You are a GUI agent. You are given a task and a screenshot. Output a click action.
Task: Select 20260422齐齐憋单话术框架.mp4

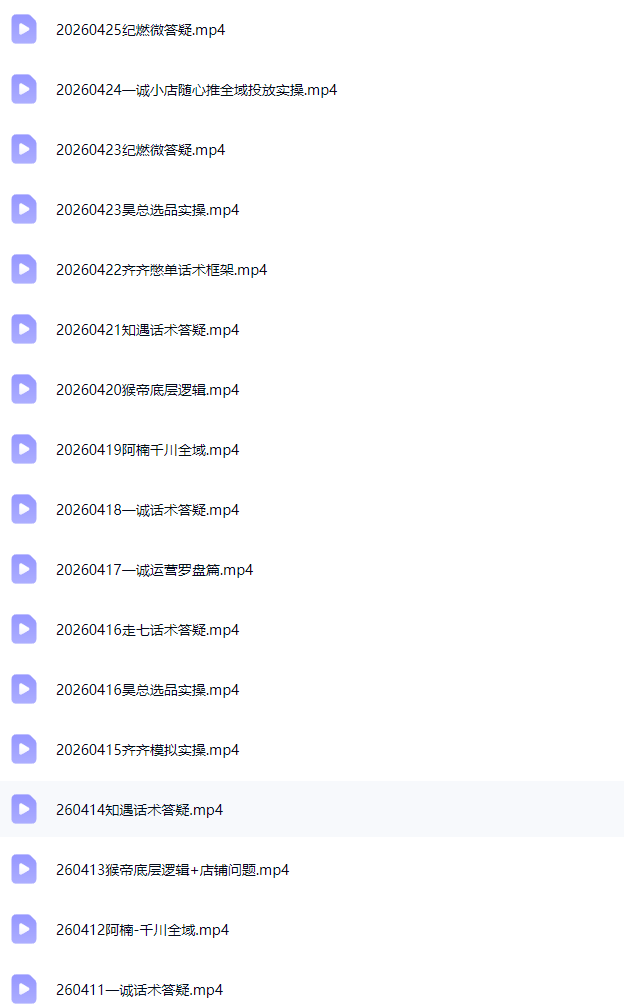coord(161,270)
